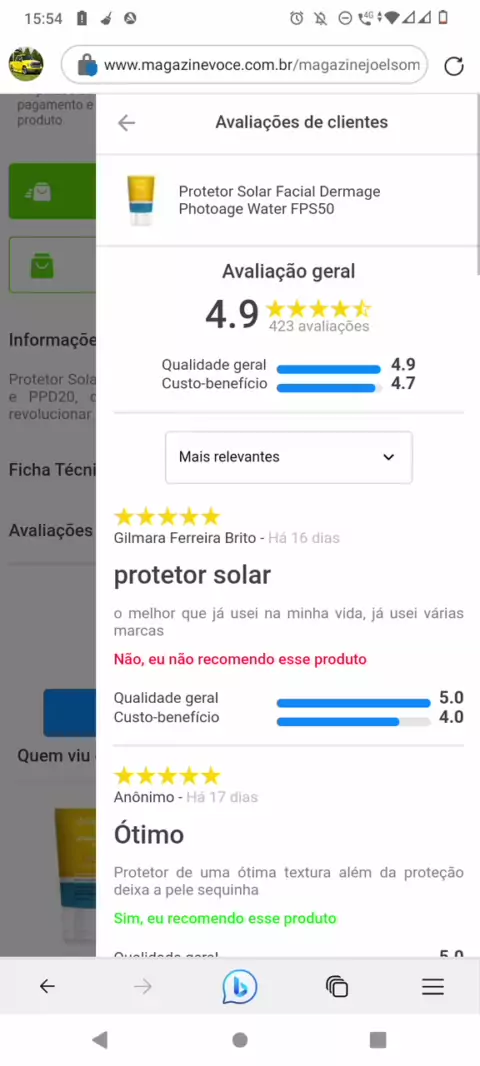
Task: Go back from Avaliações de clientes panel
Action: click(126, 122)
